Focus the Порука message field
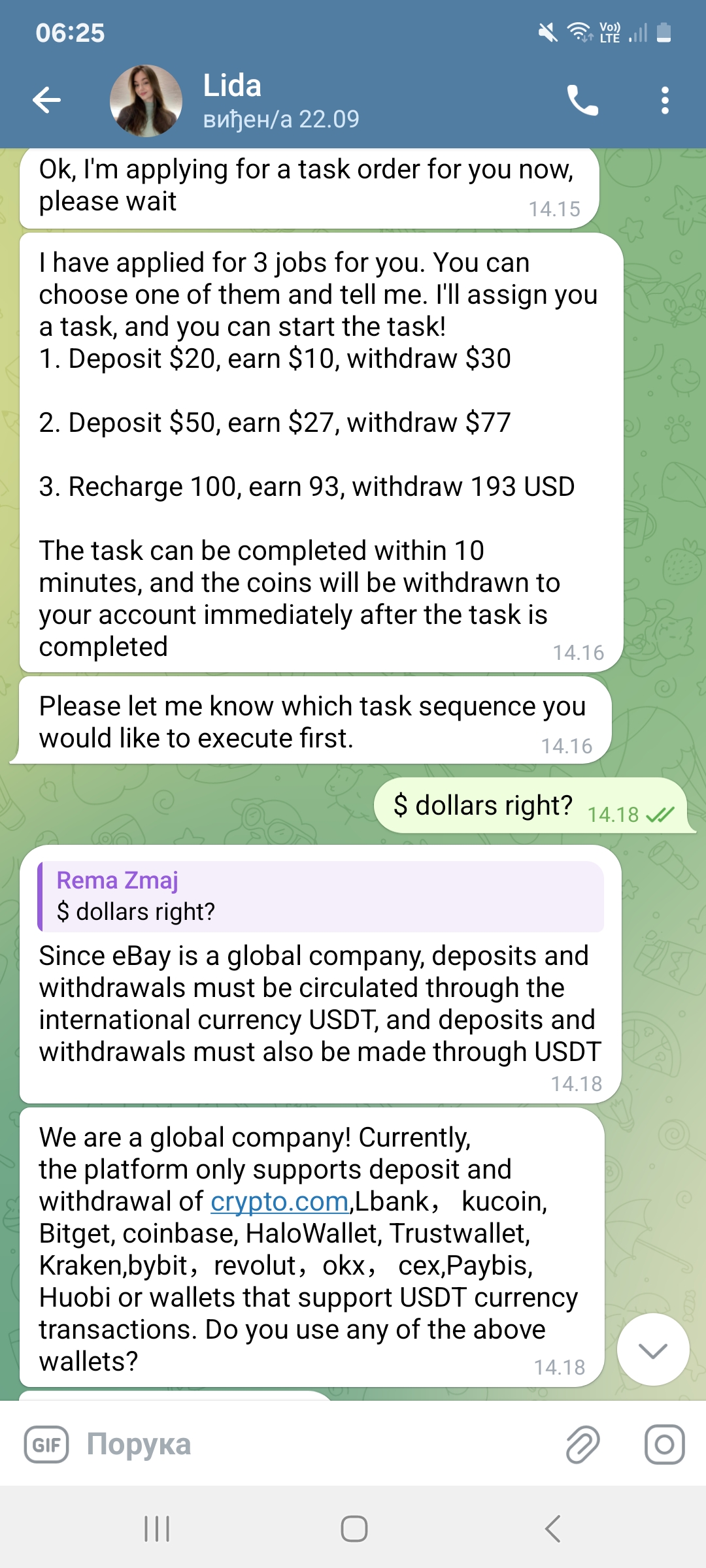The height and width of the screenshot is (1568, 706). (x=314, y=1445)
